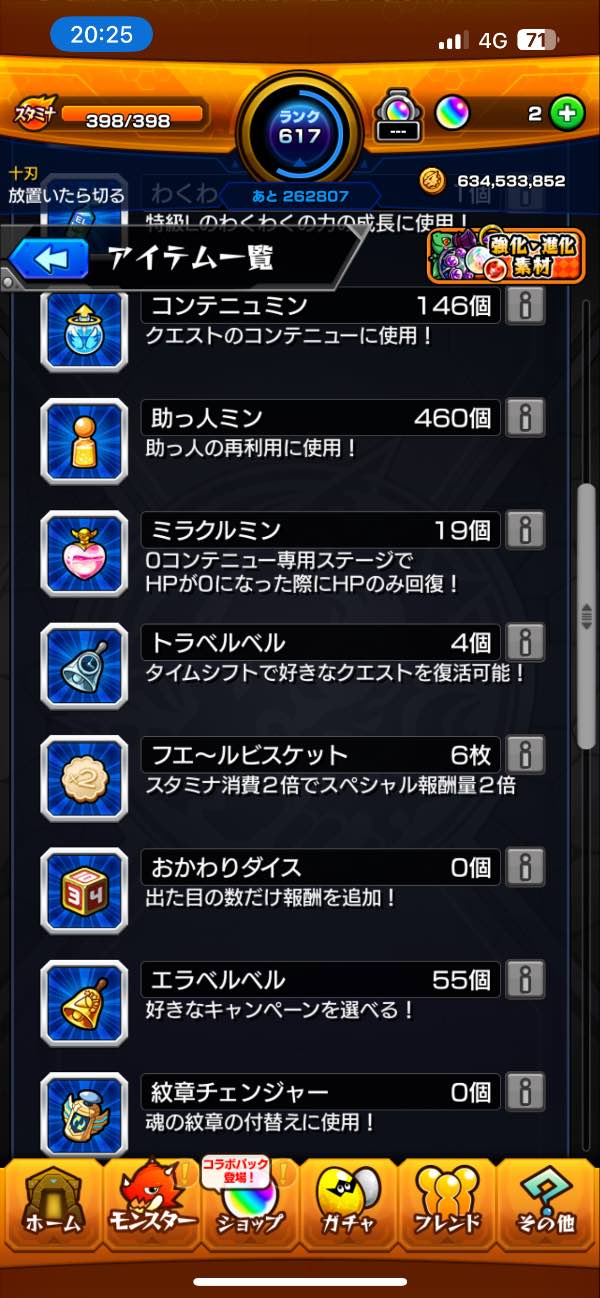600x1298 pixels.
Task: Tap the info icon for フエ〜ルビスケット
Action: (x=525, y=753)
